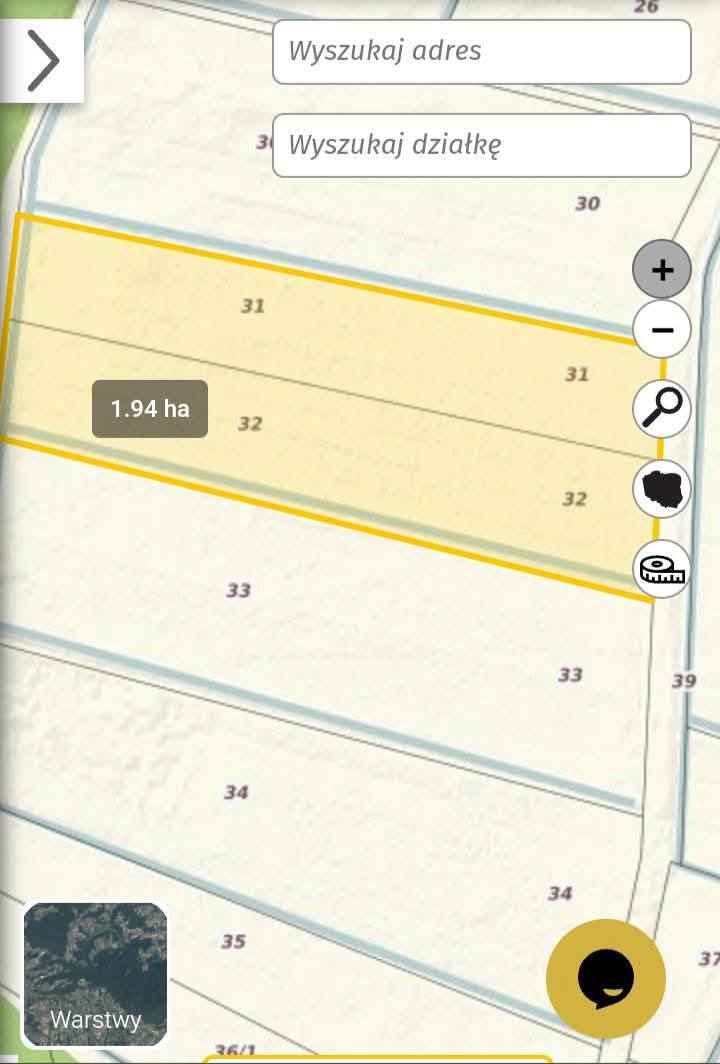Image resolution: width=720 pixels, height=1064 pixels.
Task: Tap the Wyszukaj adres search field
Action: (481, 51)
